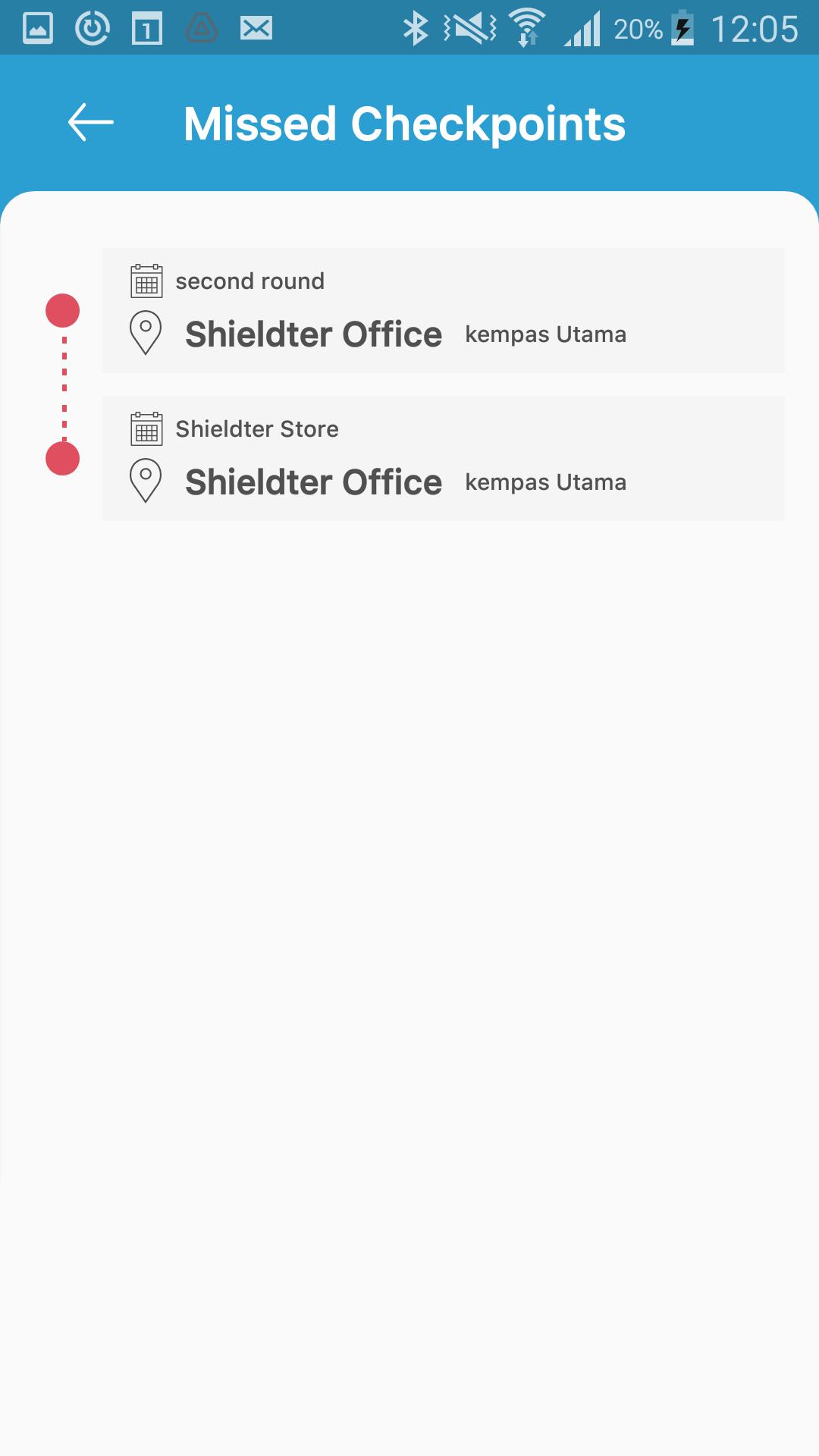This screenshot has height=1456, width=819.
Task: Open the Shieldter Store missed checkpoint
Action: [444, 458]
